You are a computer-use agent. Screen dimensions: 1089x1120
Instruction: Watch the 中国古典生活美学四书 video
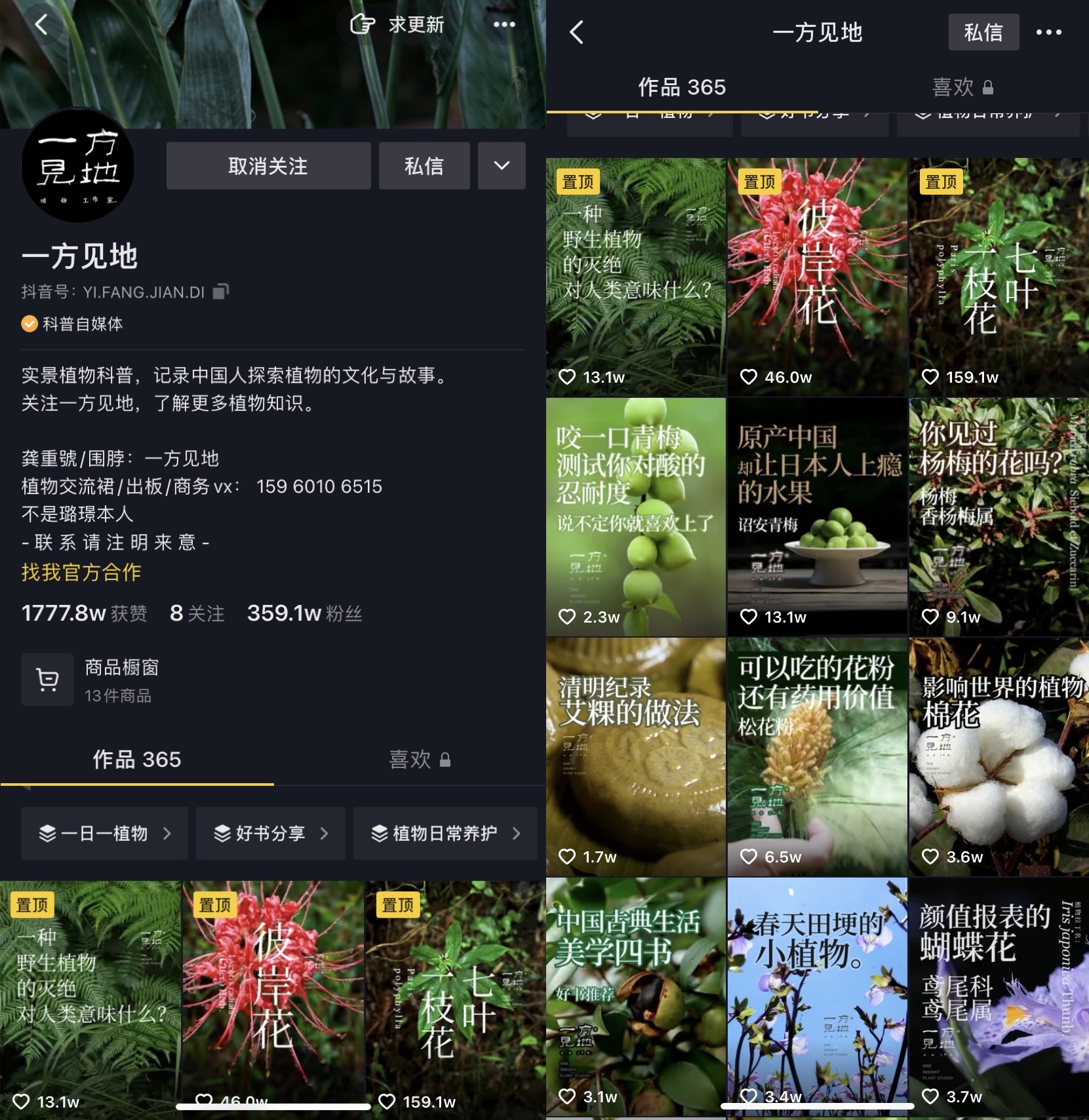tap(636, 996)
